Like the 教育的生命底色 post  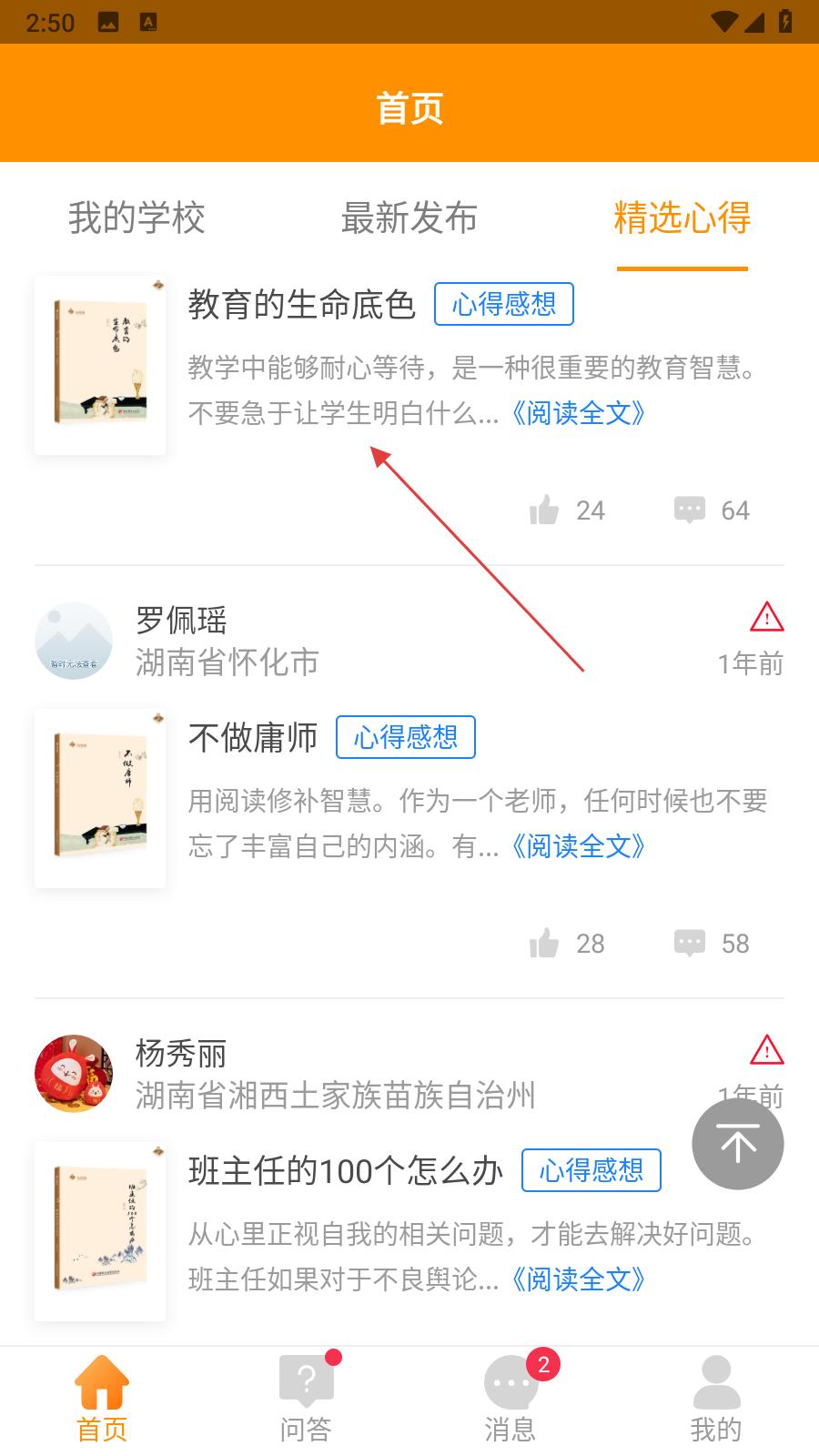pyautogui.click(x=545, y=511)
